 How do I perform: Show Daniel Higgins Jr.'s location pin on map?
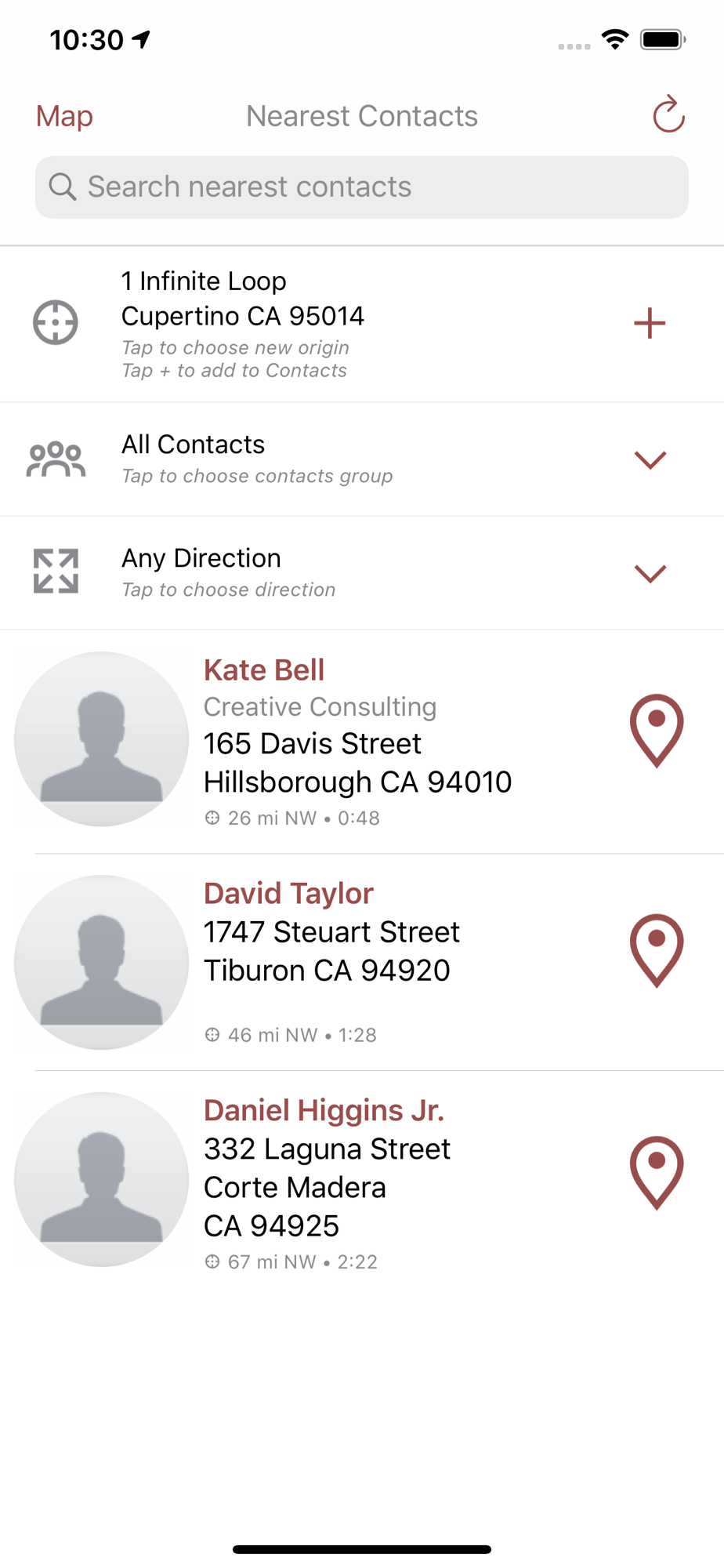[x=657, y=1173]
